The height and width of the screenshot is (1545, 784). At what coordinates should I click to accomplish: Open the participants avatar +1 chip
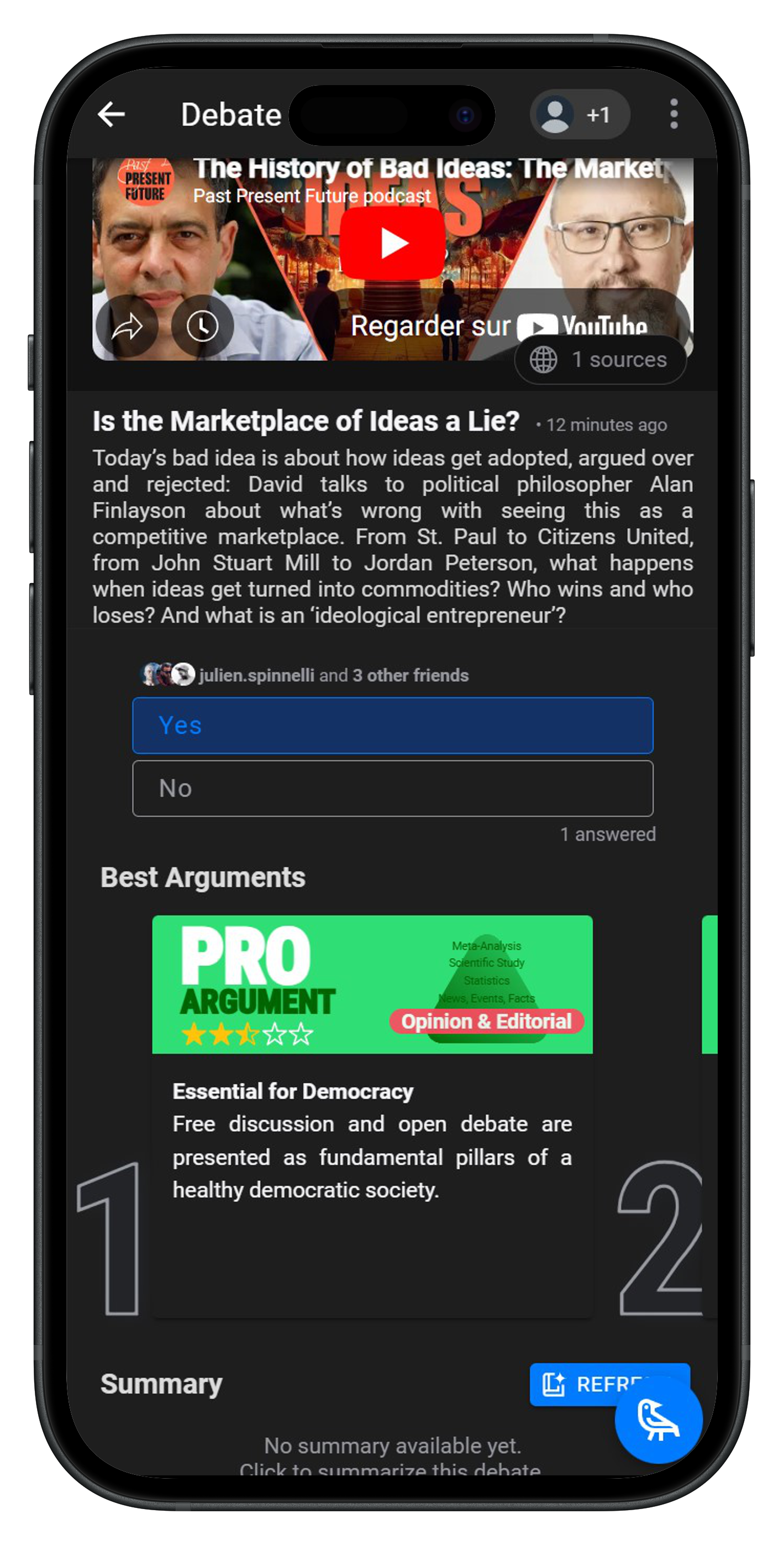(x=579, y=114)
